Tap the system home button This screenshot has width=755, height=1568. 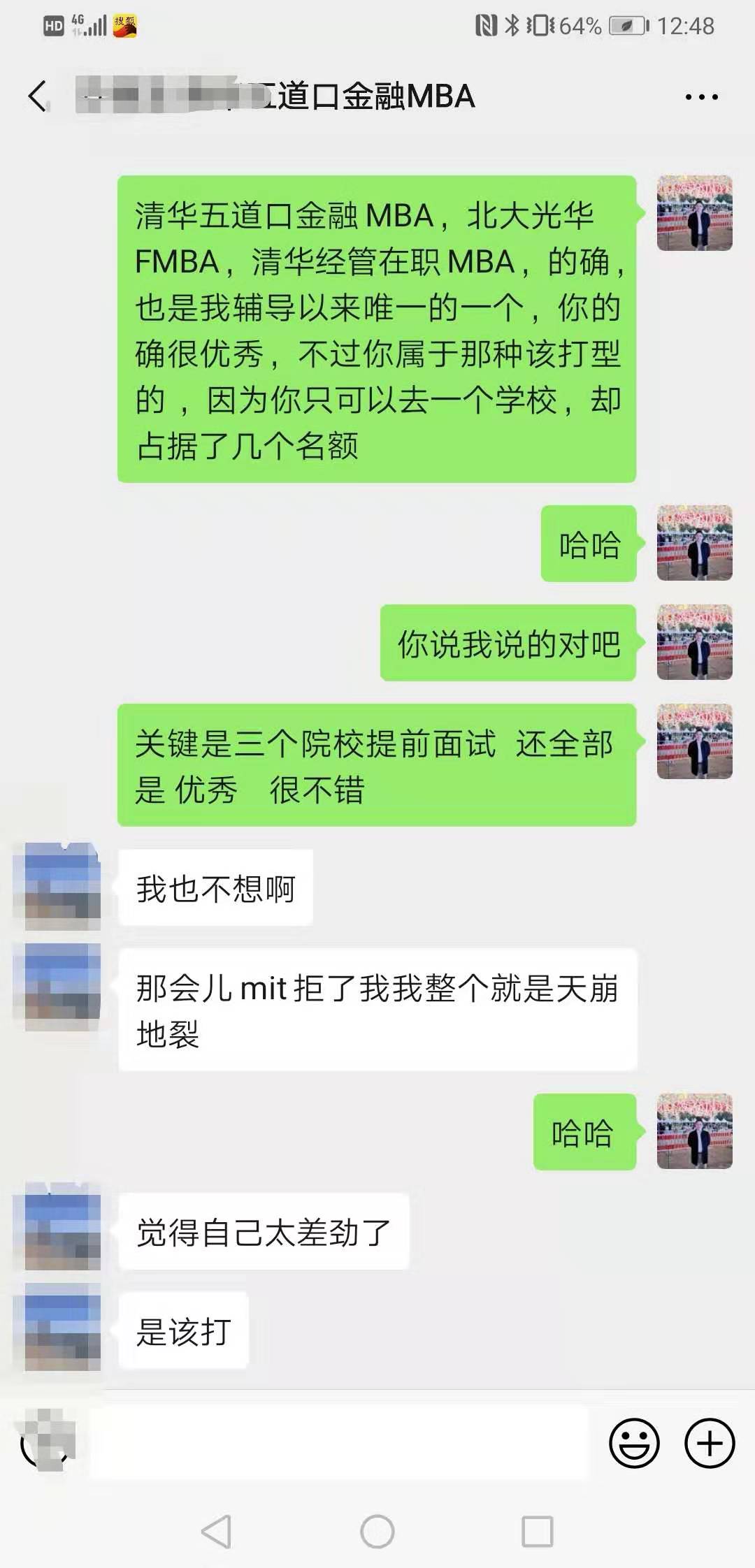(x=377, y=1532)
